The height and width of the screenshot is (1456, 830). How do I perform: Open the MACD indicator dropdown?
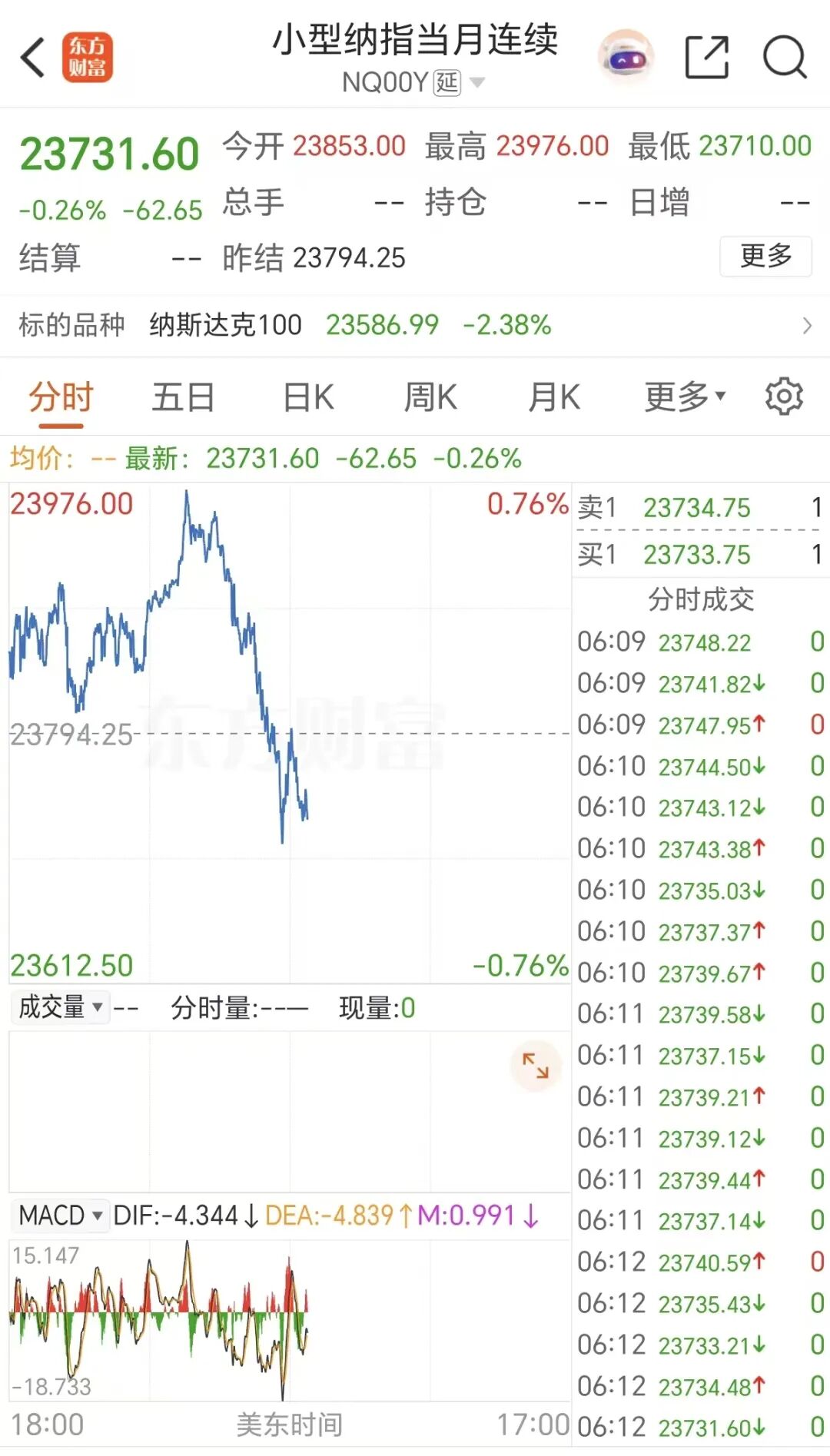click(x=61, y=1216)
